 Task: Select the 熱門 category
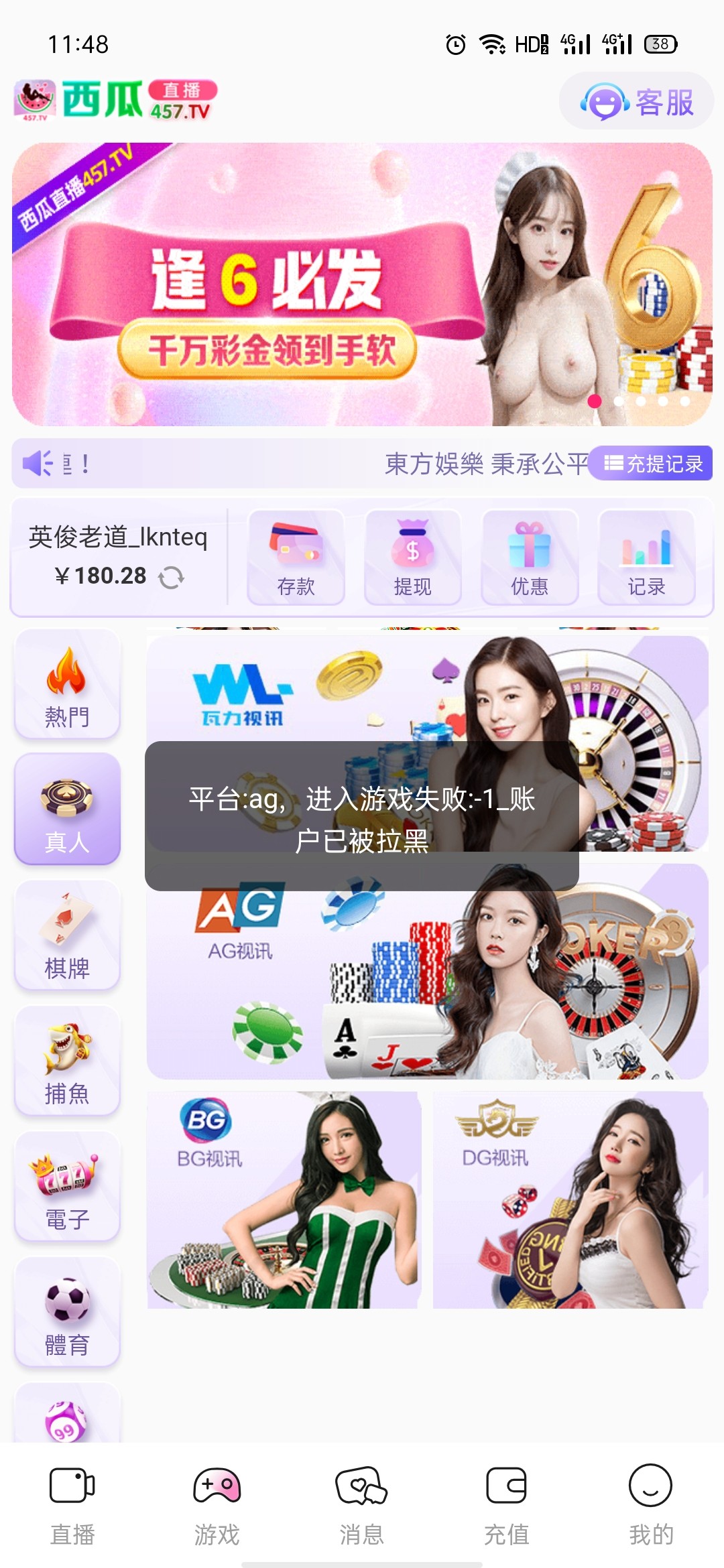click(67, 685)
